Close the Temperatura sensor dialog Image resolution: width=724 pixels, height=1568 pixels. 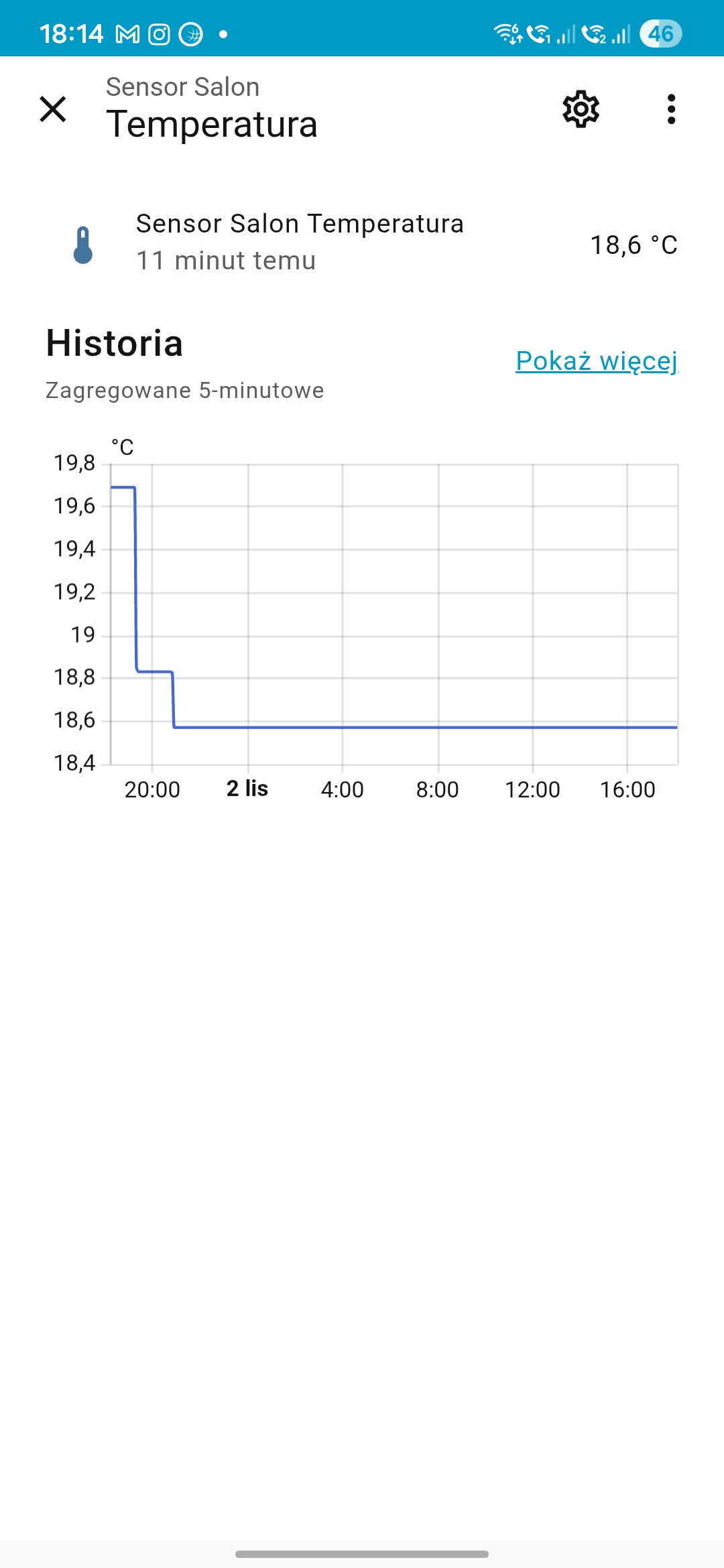[x=53, y=109]
